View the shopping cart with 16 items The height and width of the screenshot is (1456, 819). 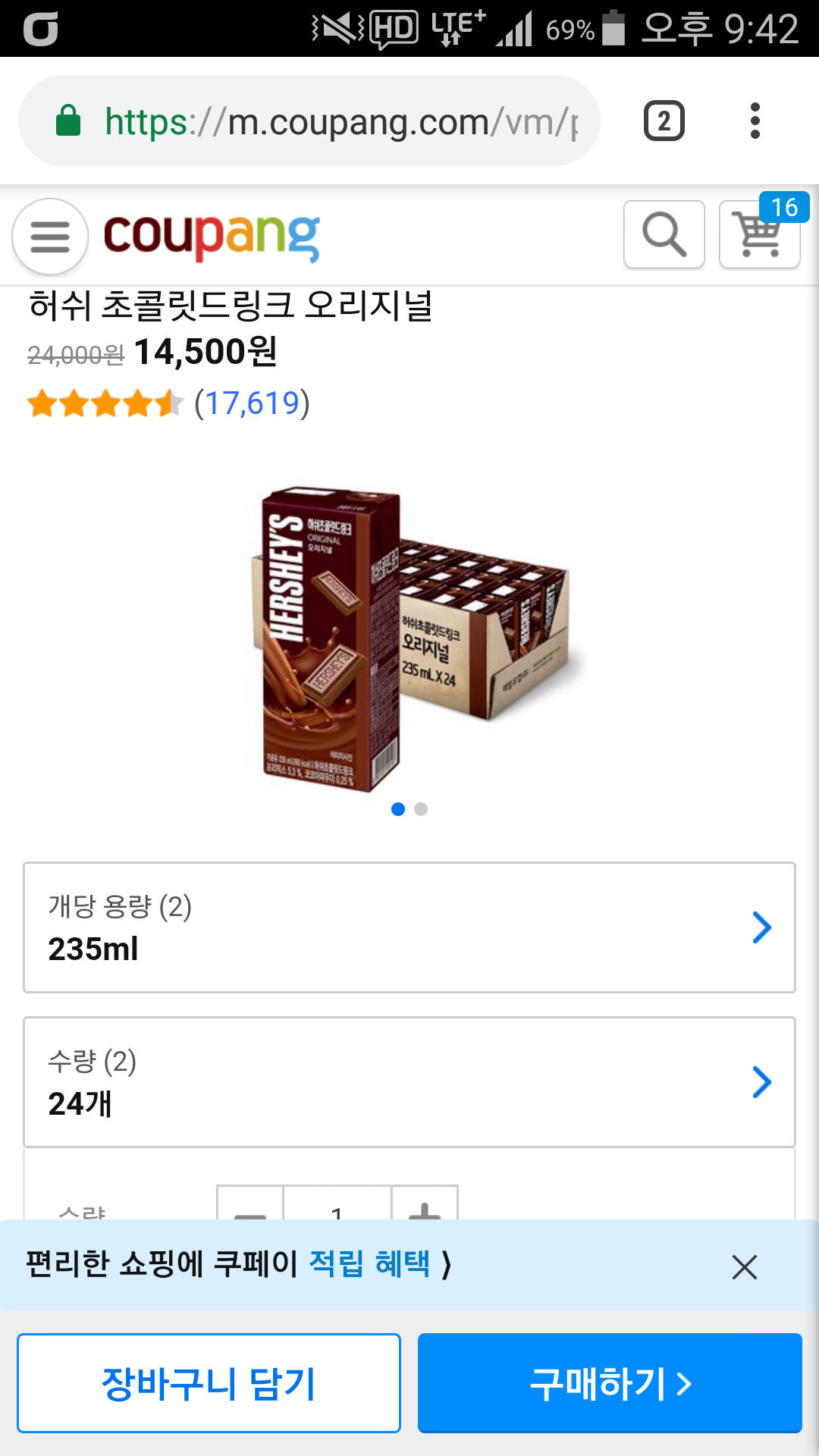pos(759,234)
